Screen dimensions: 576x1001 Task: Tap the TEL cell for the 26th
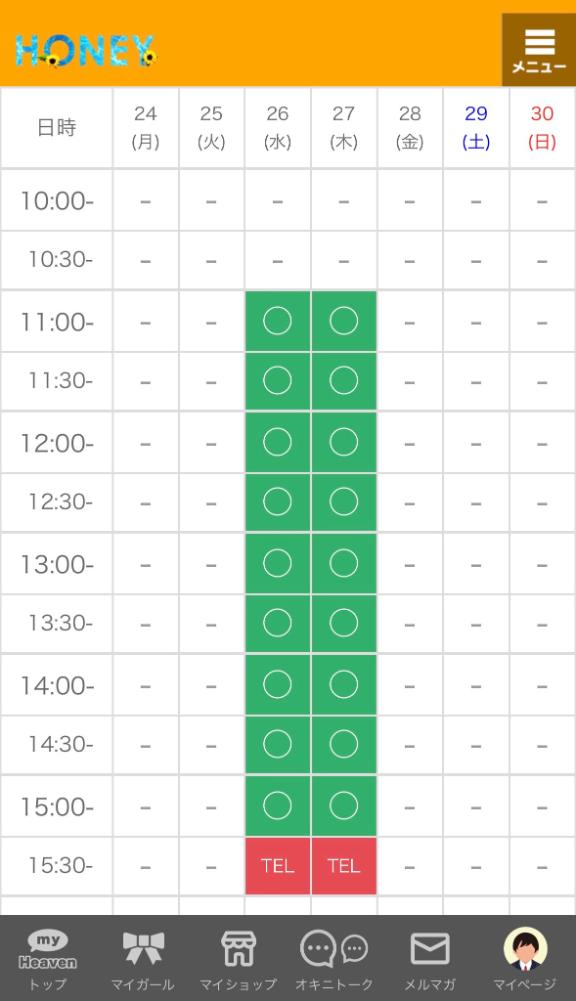(278, 866)
